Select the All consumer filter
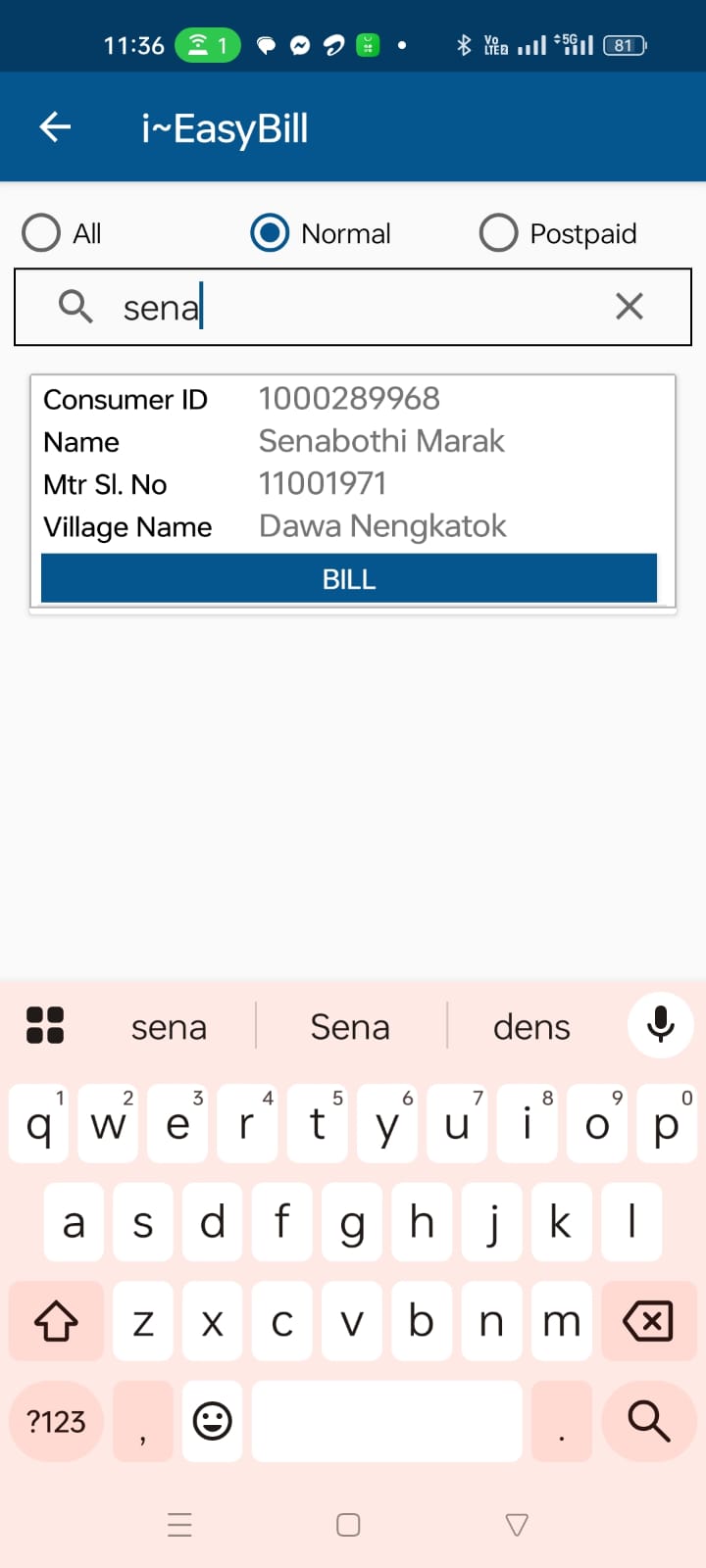 click(x=41, y=233)
